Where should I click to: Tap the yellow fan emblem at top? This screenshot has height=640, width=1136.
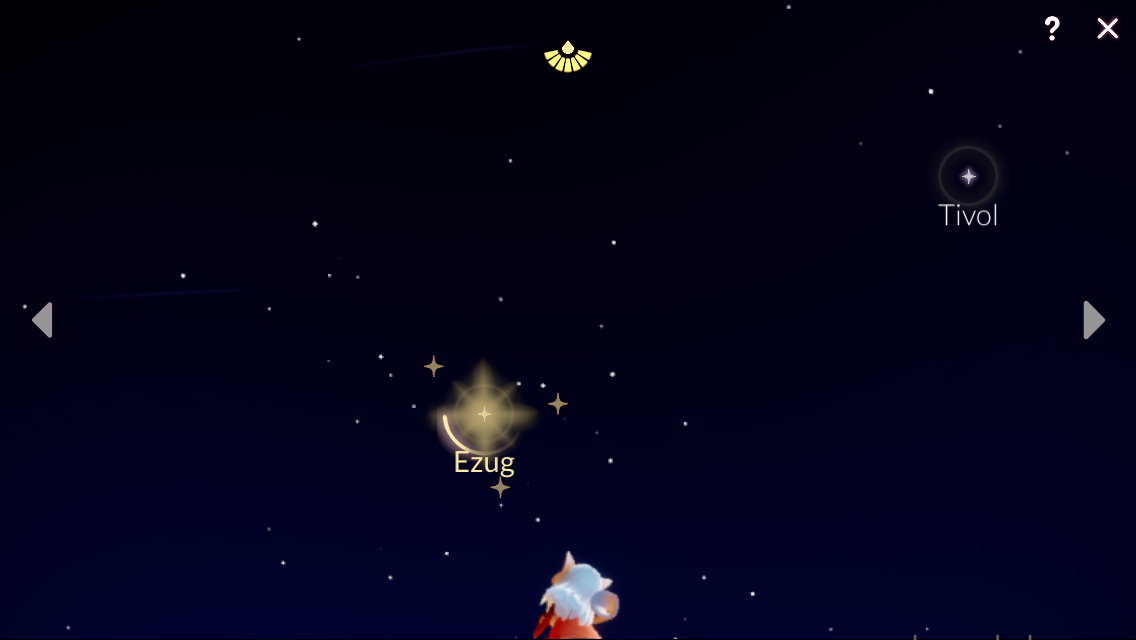point(568,57)
